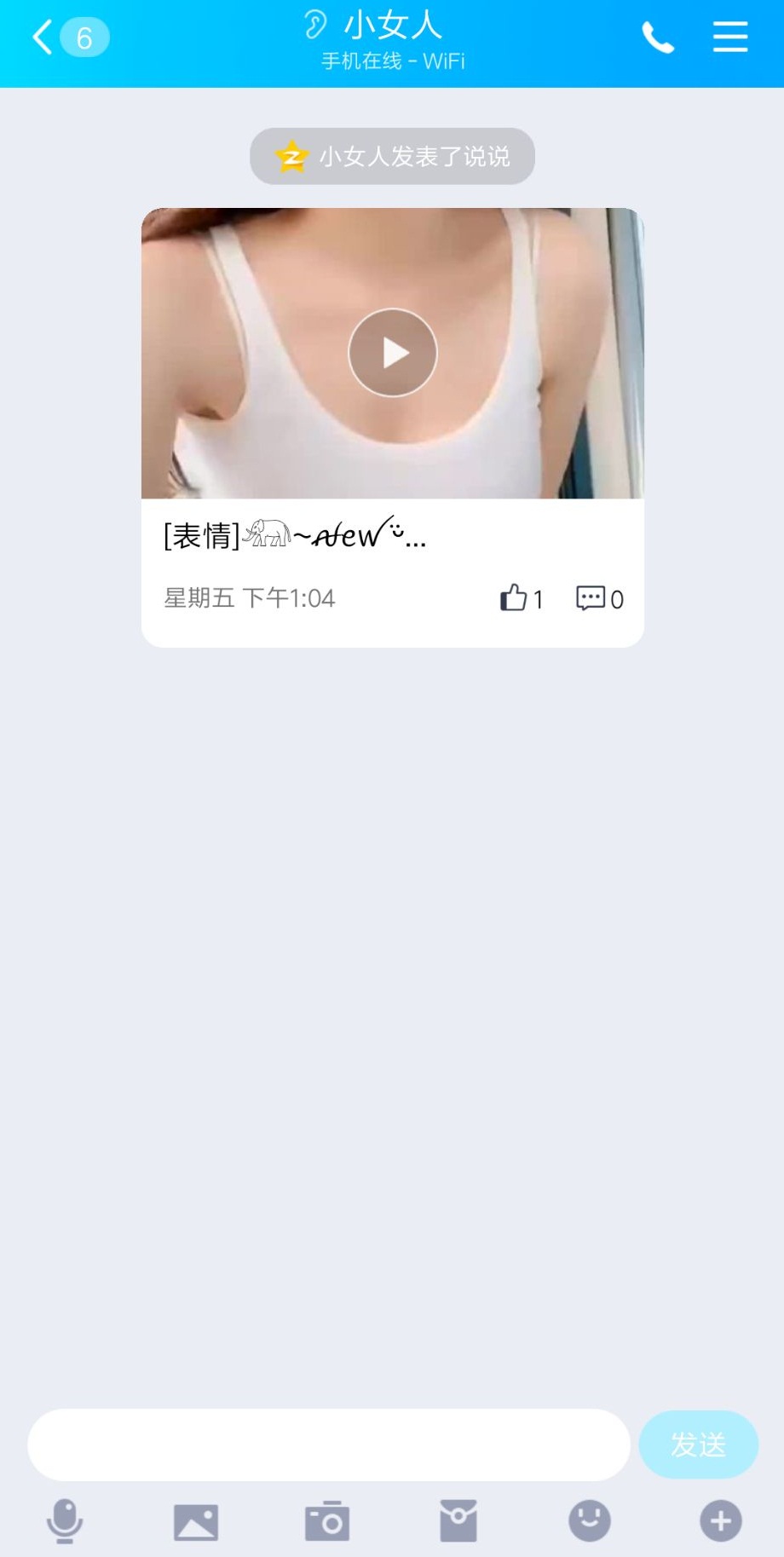Open the red packet feature
Image resolution: width=784 pixels, height=1557 pixels.
tap(458, 1521)
